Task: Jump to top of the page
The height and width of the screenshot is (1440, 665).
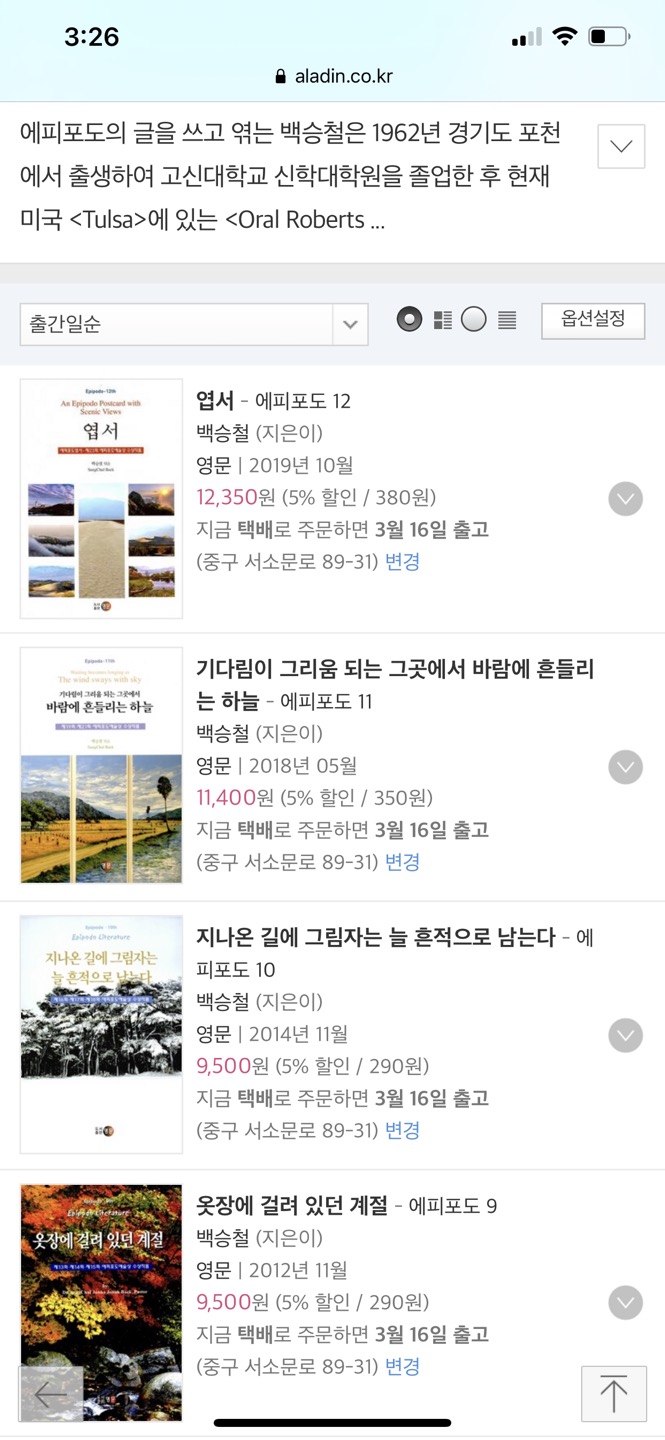Action: coord(614,1394)
